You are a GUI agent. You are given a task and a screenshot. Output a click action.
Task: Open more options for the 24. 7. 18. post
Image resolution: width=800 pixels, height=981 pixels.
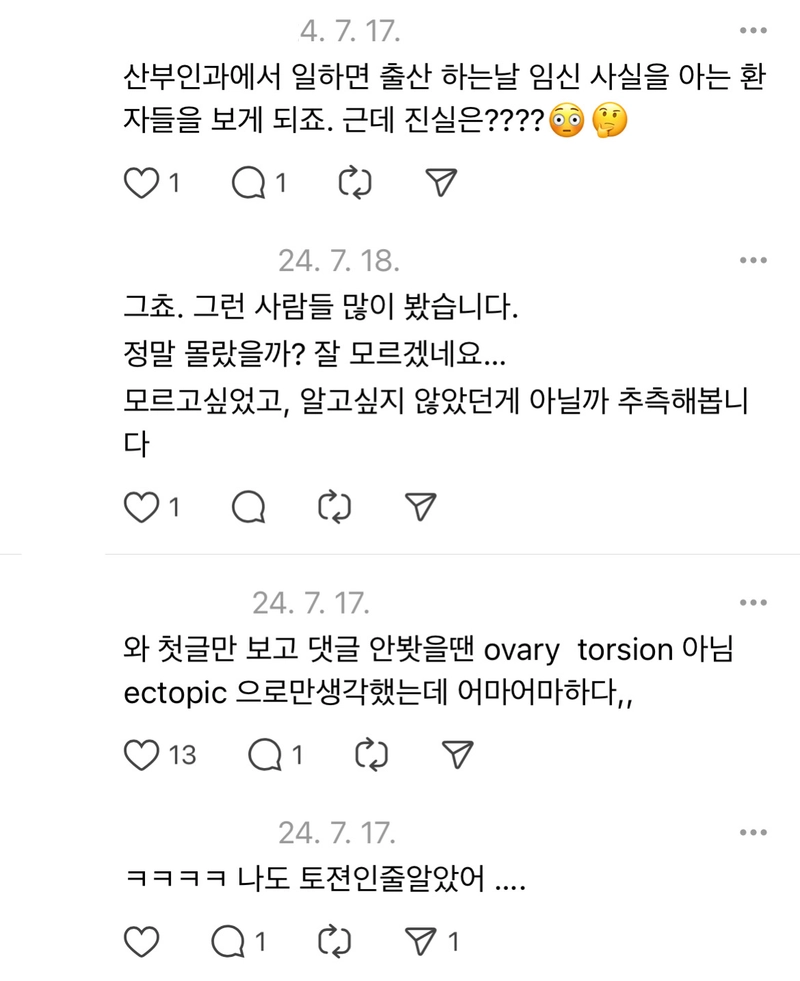[753, 261]
